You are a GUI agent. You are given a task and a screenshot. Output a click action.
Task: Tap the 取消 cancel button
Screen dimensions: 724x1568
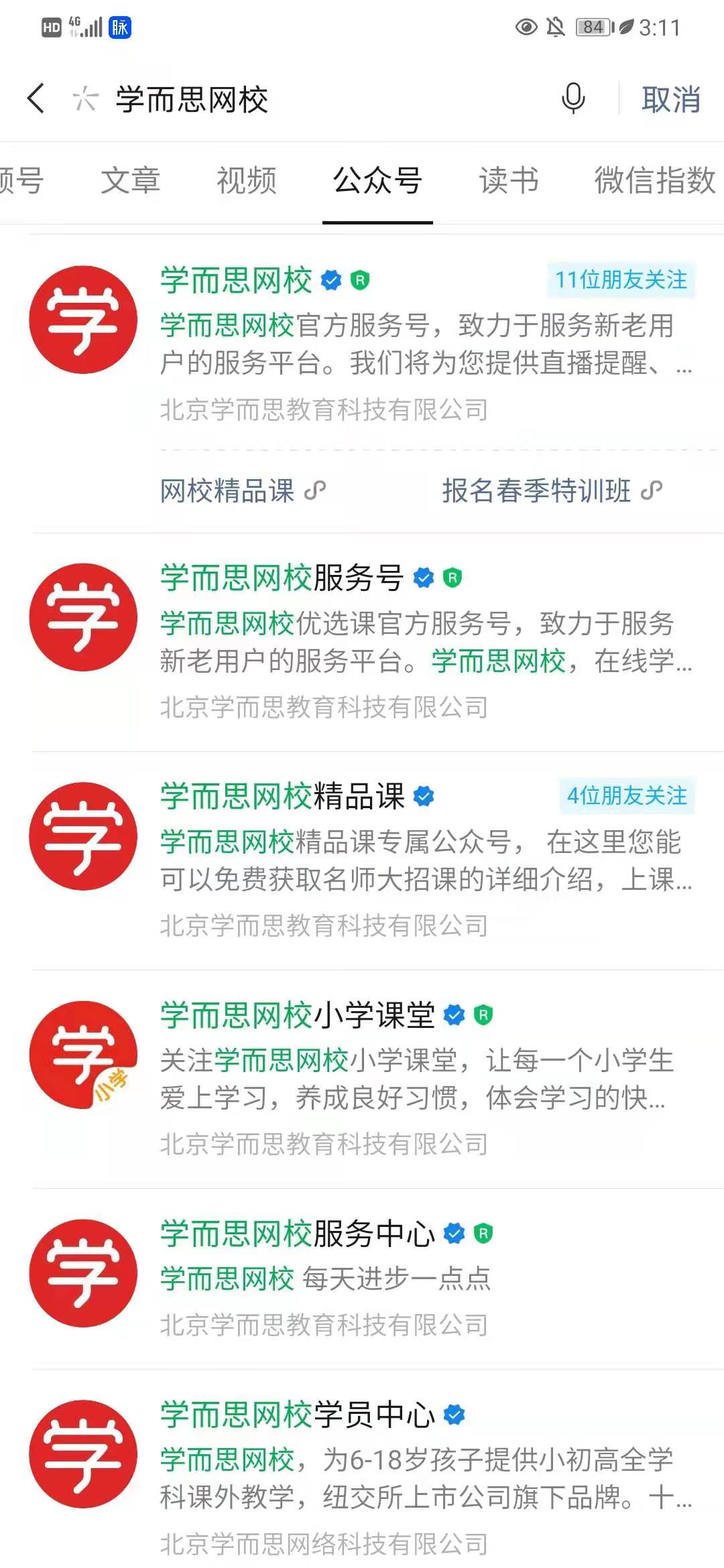click(x=670, y=101)
